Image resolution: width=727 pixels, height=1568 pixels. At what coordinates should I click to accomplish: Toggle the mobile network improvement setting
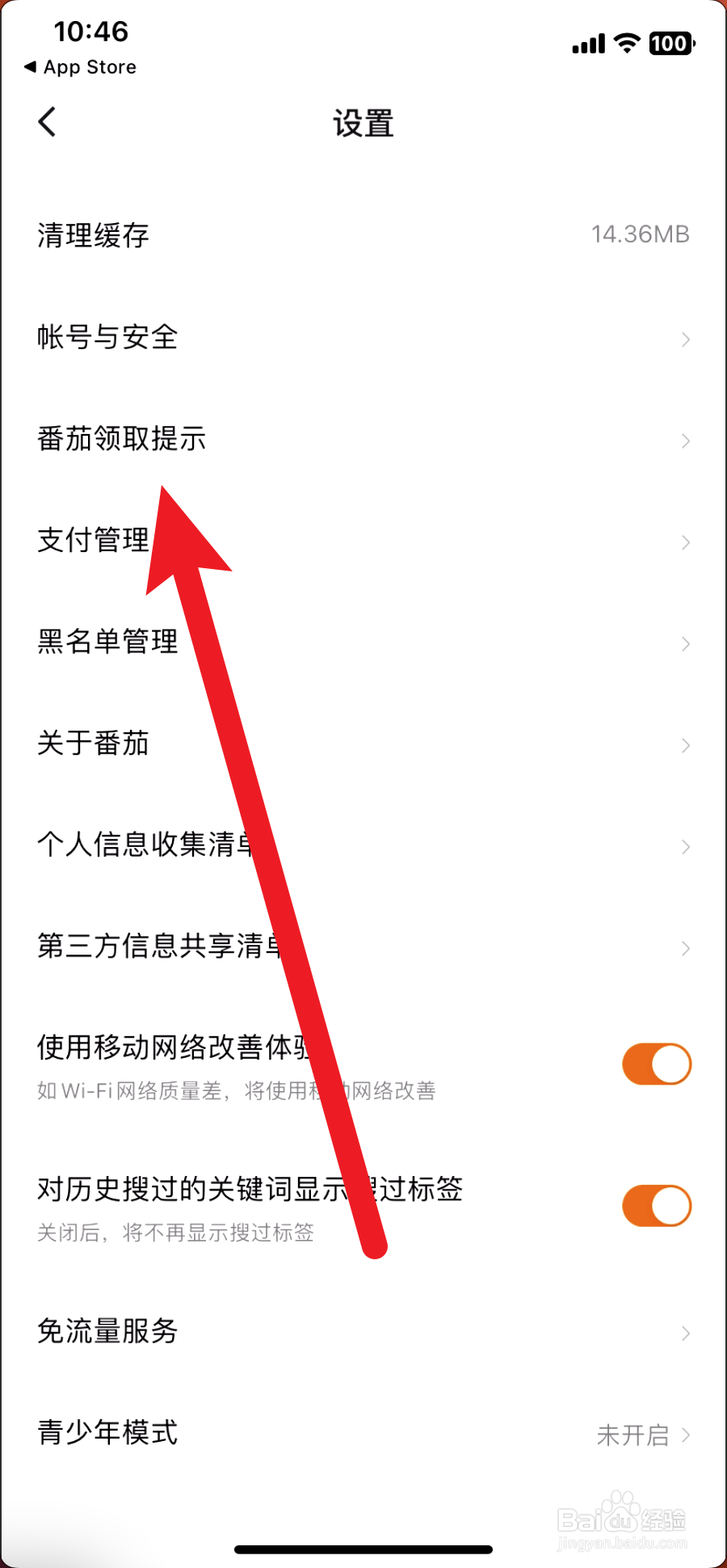[656, 1064]
